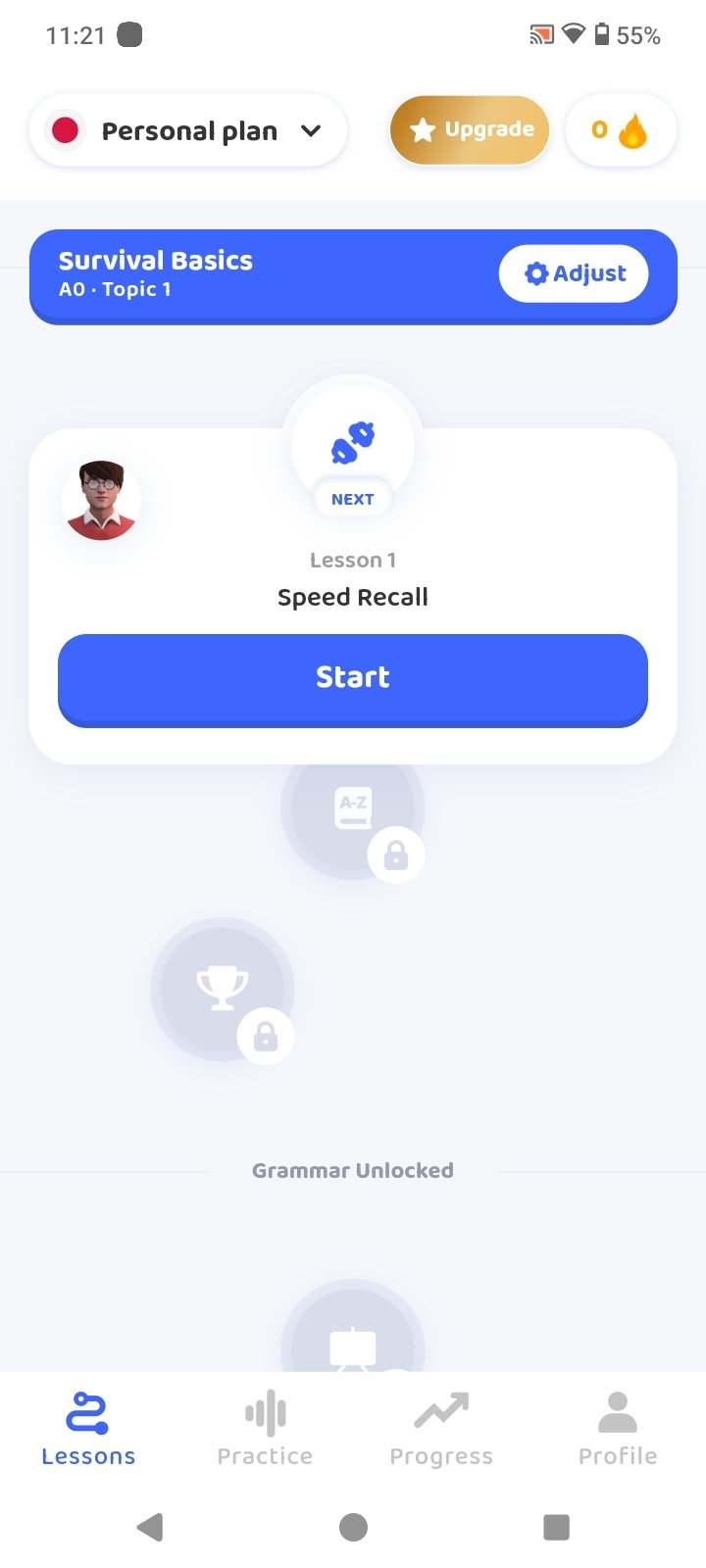Go back using the system back button

150,1527
